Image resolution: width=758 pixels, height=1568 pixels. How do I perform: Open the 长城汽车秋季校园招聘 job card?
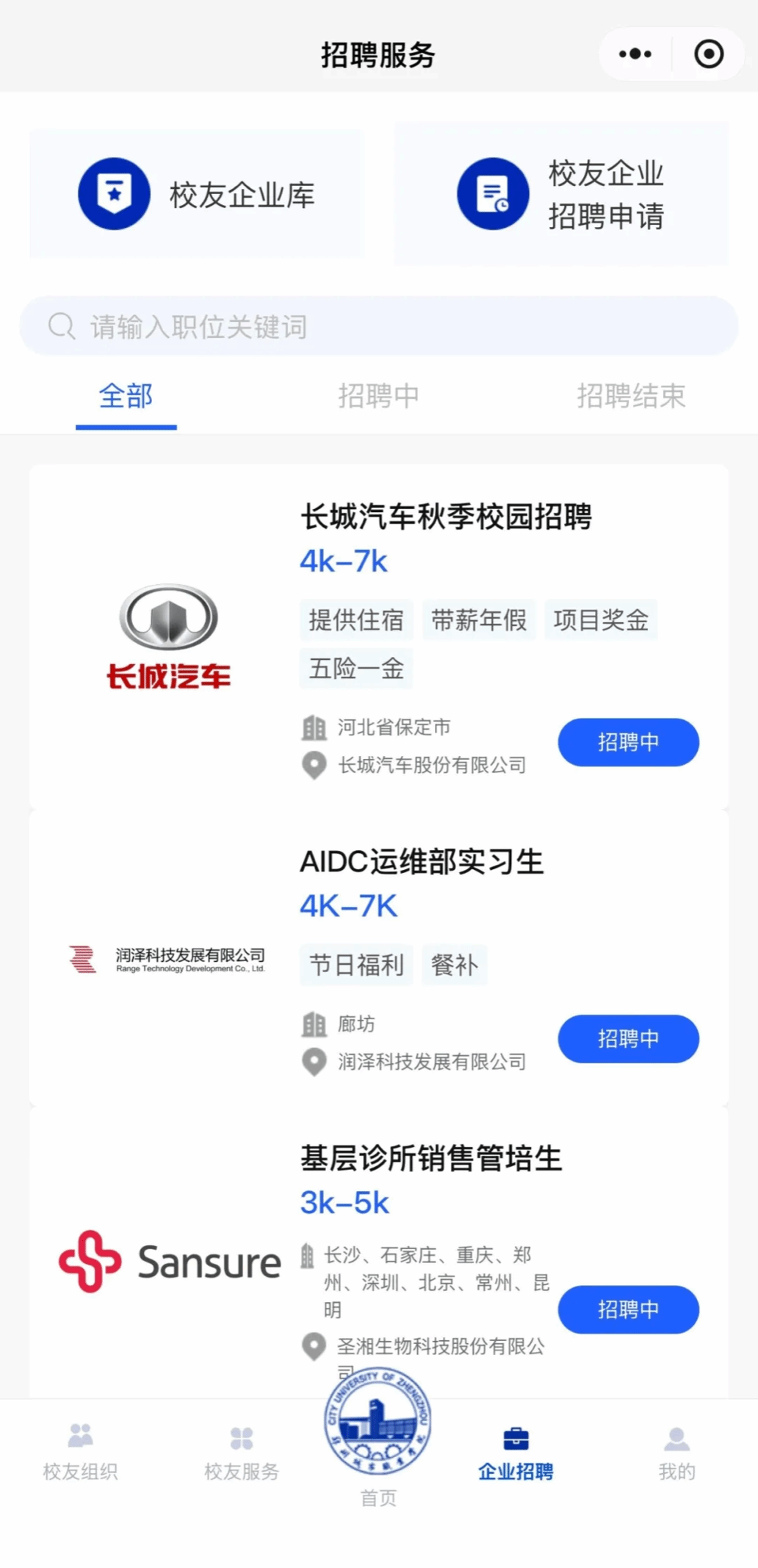coord(378,636)
